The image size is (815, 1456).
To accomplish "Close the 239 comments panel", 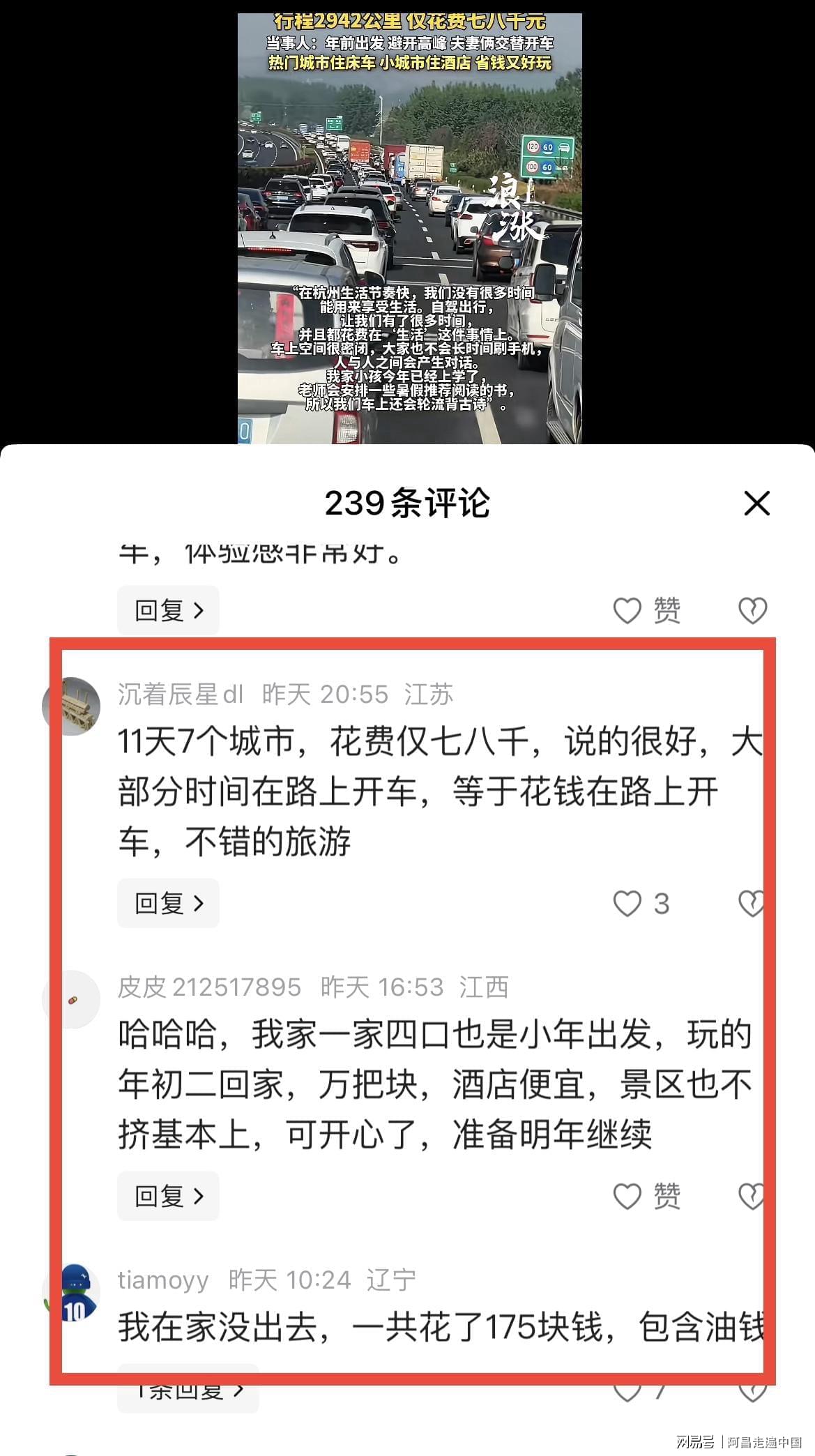I will tap(756, 503).
